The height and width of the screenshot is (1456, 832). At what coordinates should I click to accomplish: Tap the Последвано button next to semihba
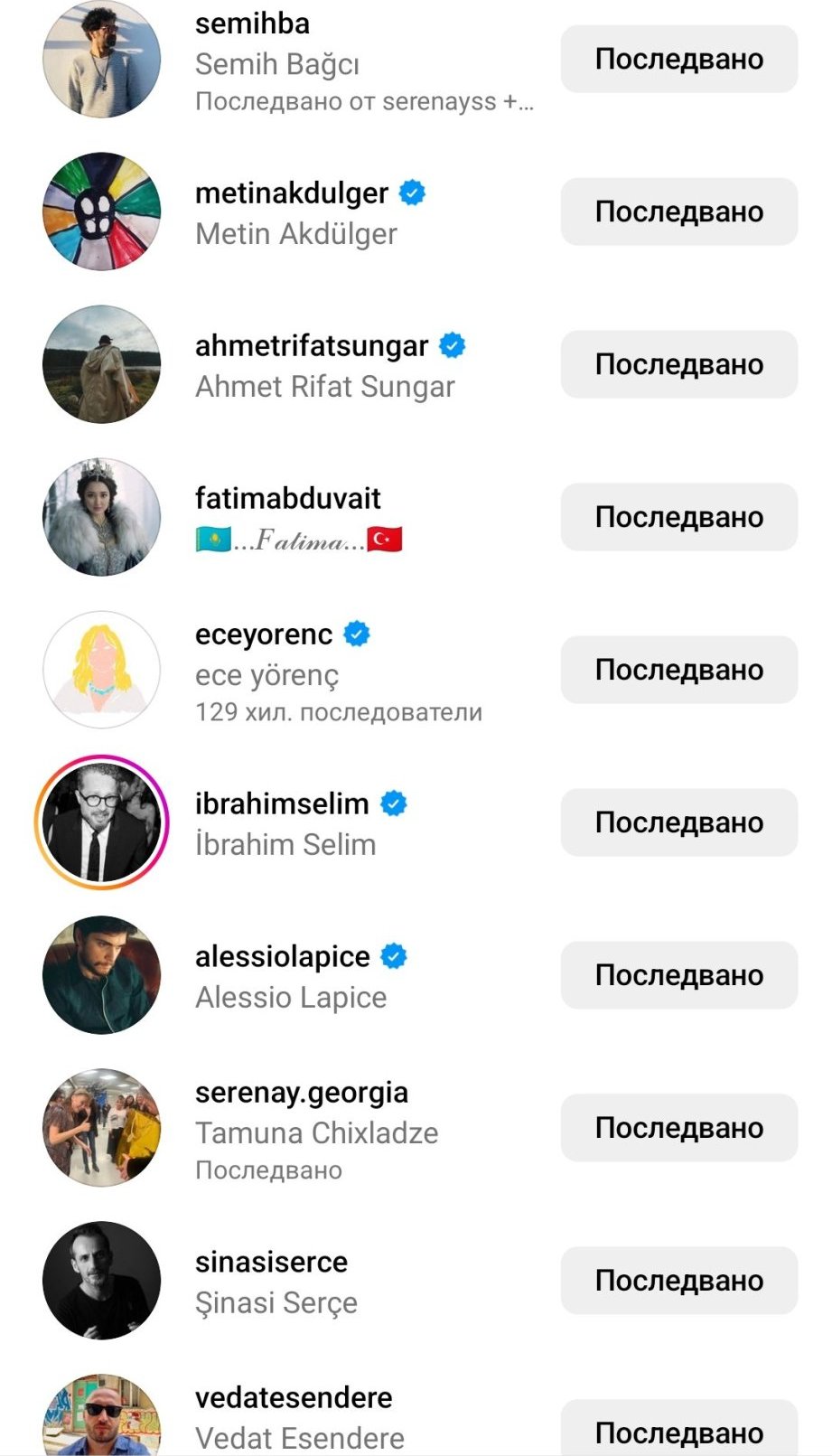coord(679,59)
